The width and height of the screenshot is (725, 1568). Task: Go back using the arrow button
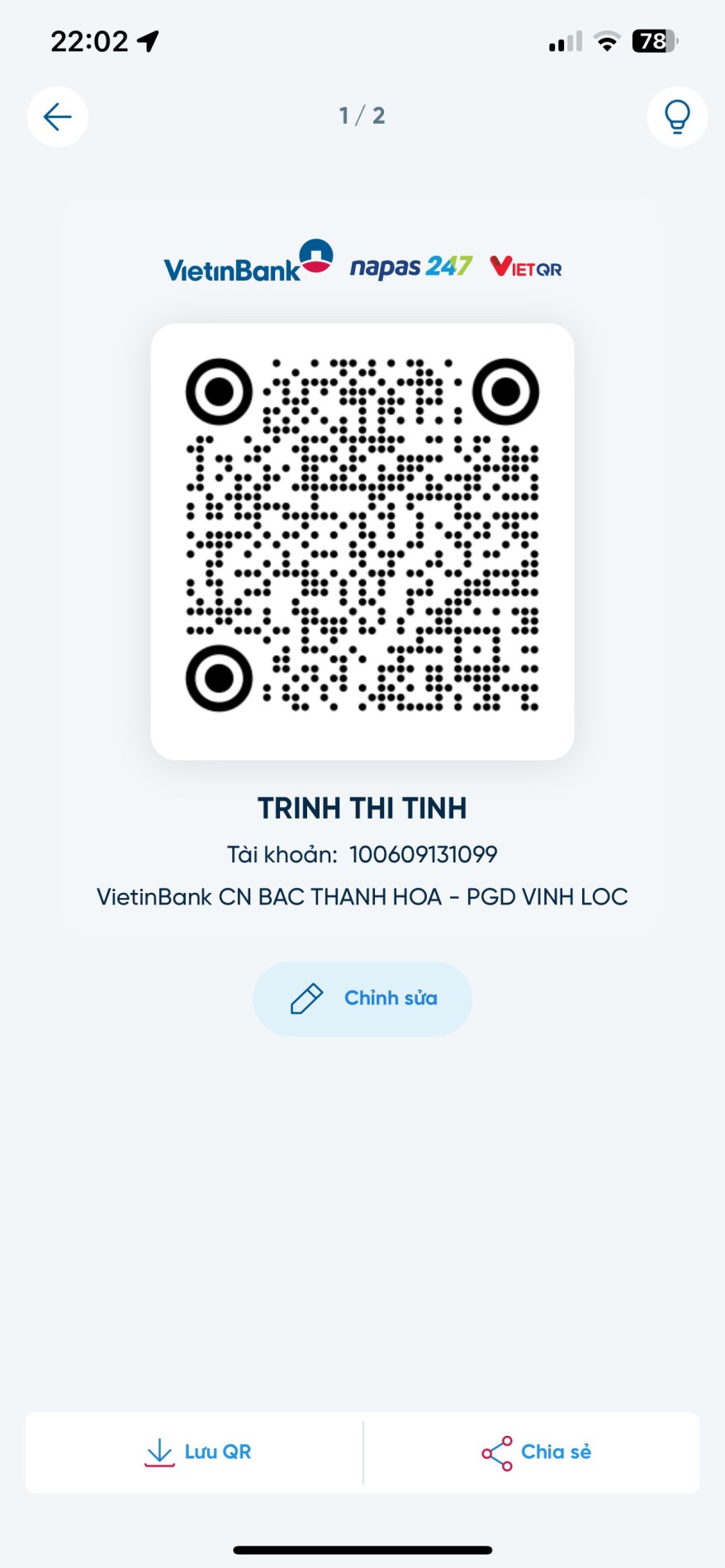coord(58,116)
